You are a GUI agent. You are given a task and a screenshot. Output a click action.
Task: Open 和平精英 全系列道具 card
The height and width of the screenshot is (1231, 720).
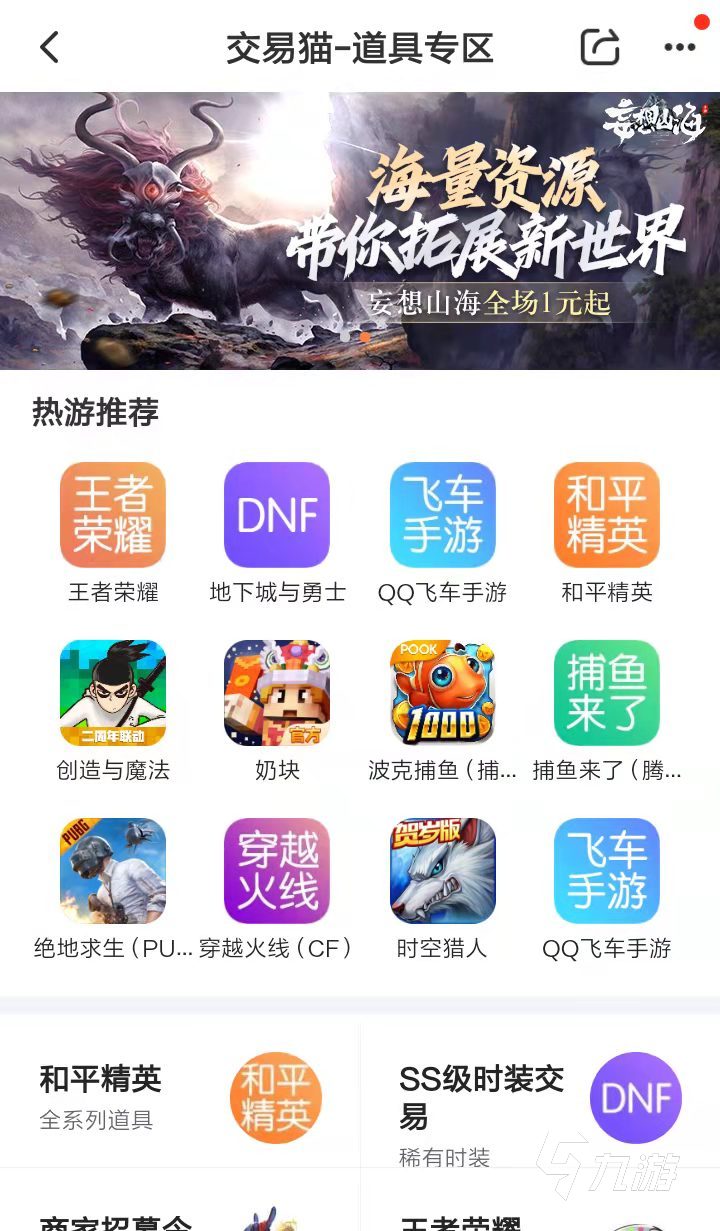(180, 1097)
